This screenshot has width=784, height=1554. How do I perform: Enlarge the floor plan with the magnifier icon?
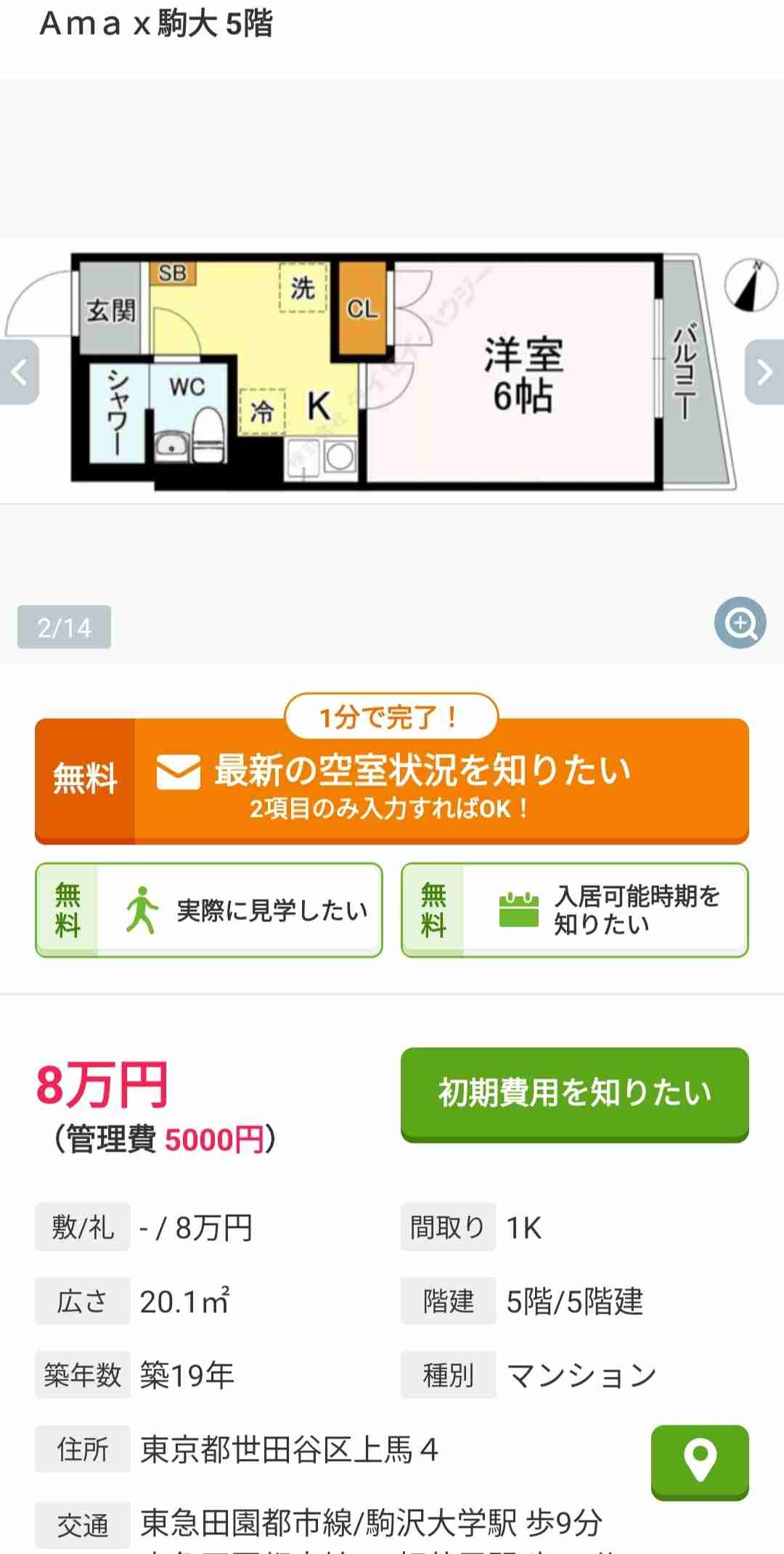point(740,623)
